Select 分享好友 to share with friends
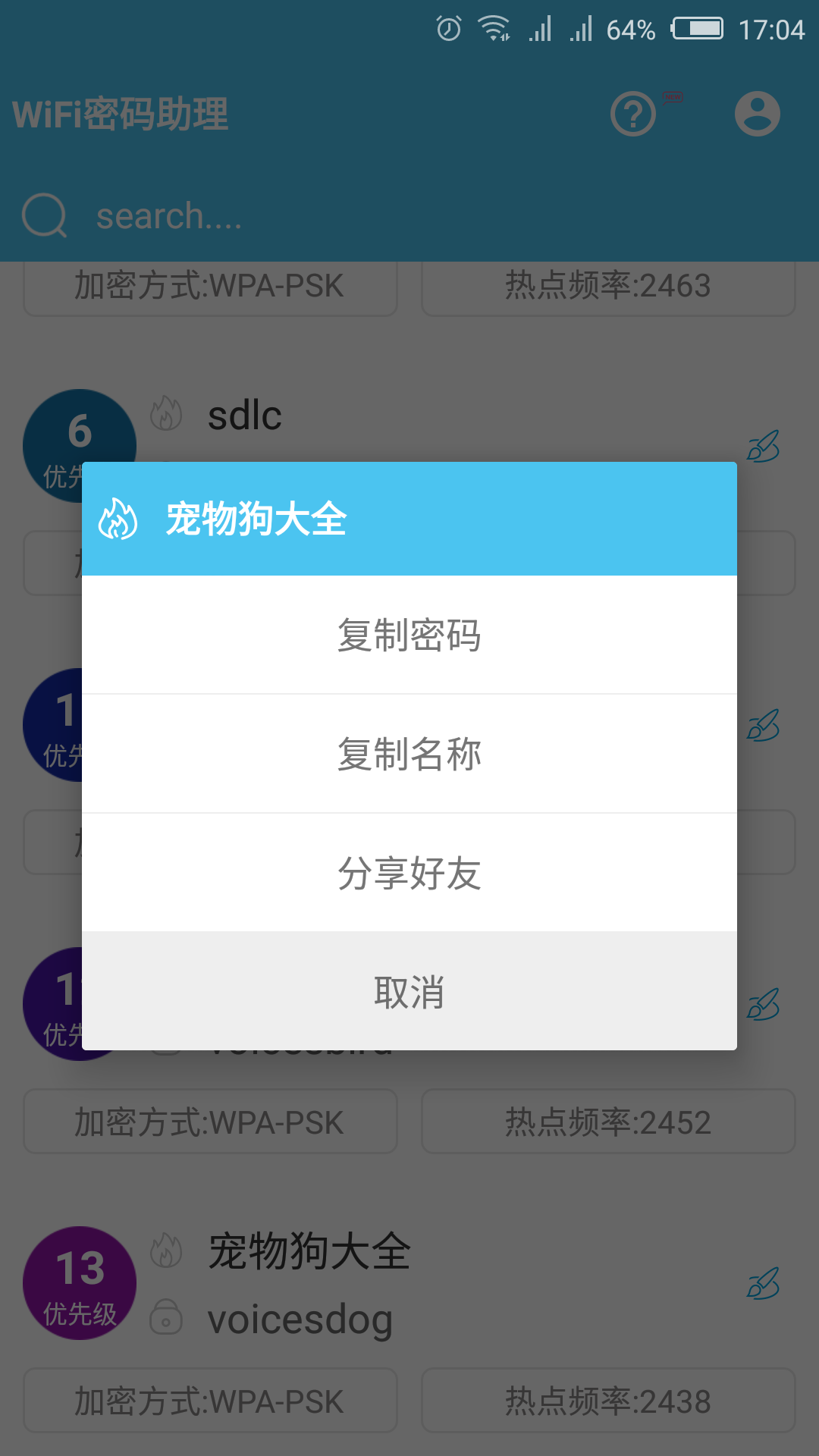819x1456 pixels. 409,874
